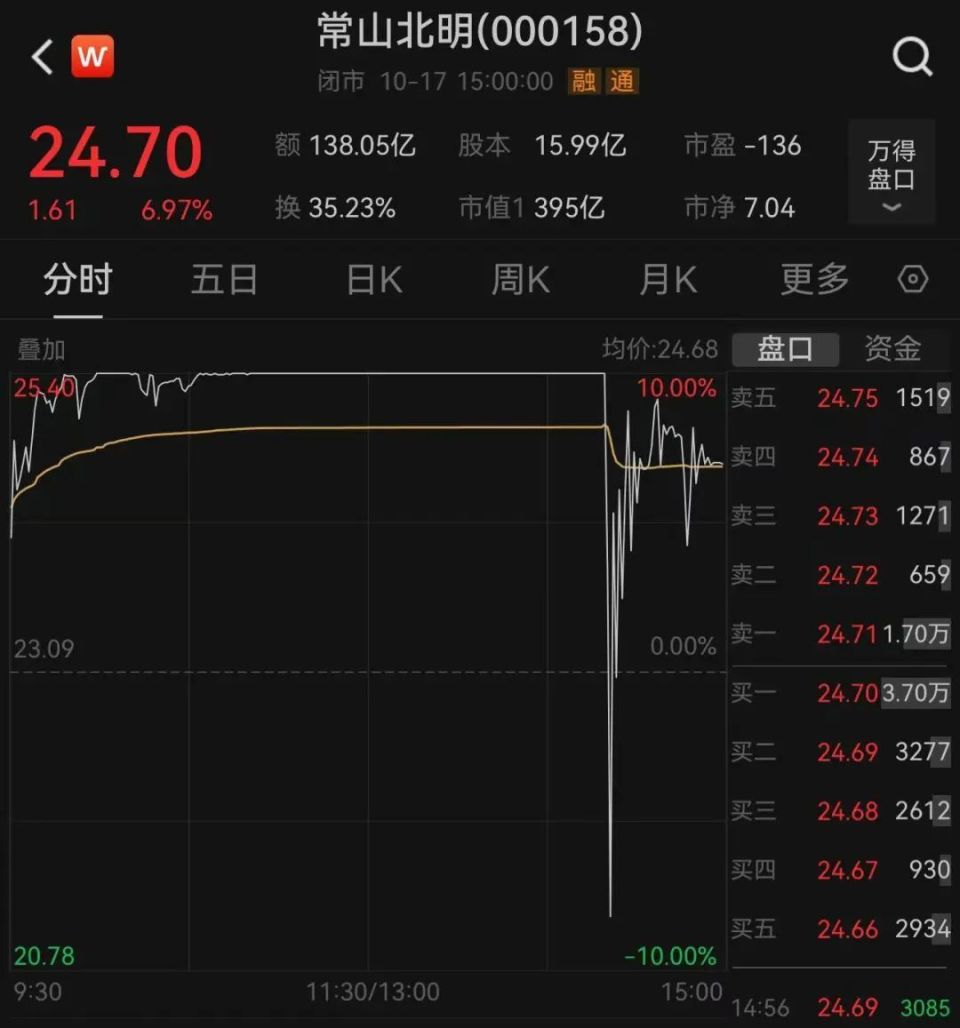Select the 更多 more charts option

click(813, 280)
